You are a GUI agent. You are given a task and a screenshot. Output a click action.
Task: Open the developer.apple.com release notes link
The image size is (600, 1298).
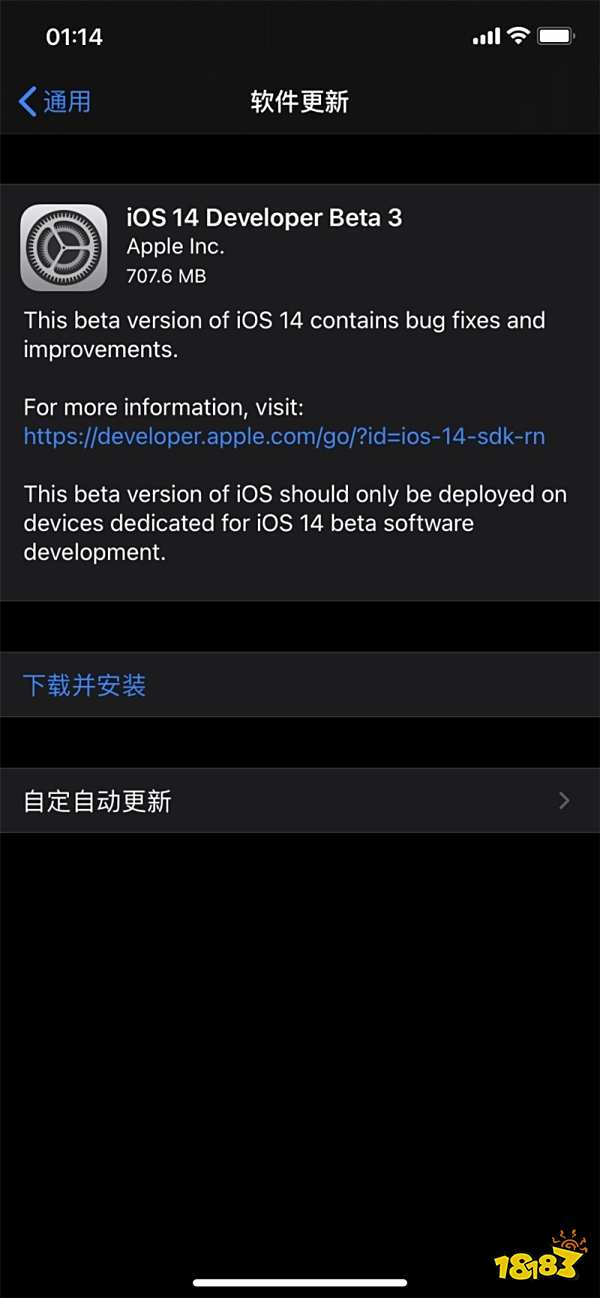(284, 436)
